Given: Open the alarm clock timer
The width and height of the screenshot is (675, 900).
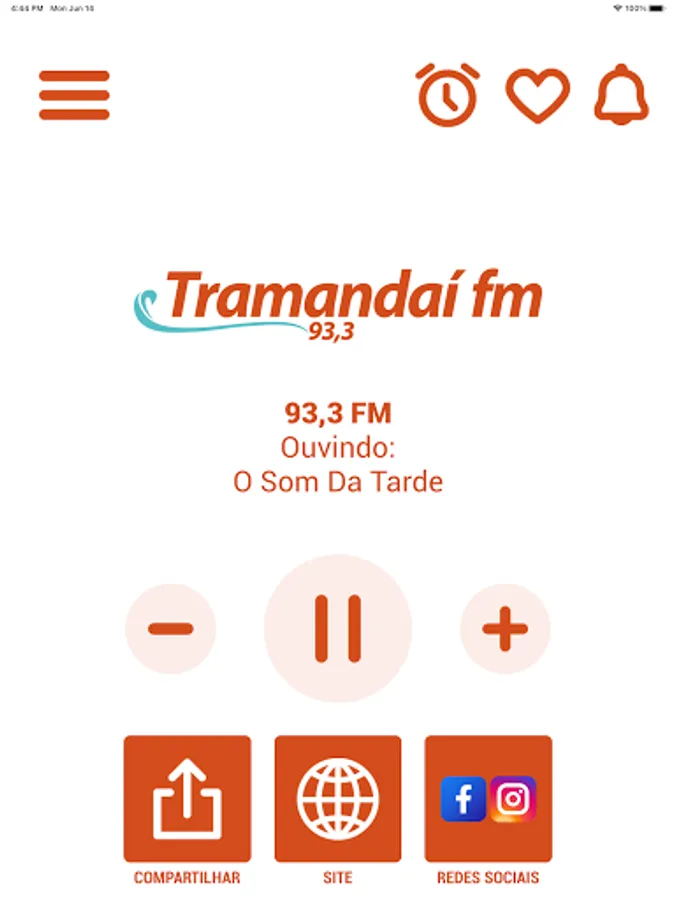Looking at the screenshot, I should click(447, 95).
